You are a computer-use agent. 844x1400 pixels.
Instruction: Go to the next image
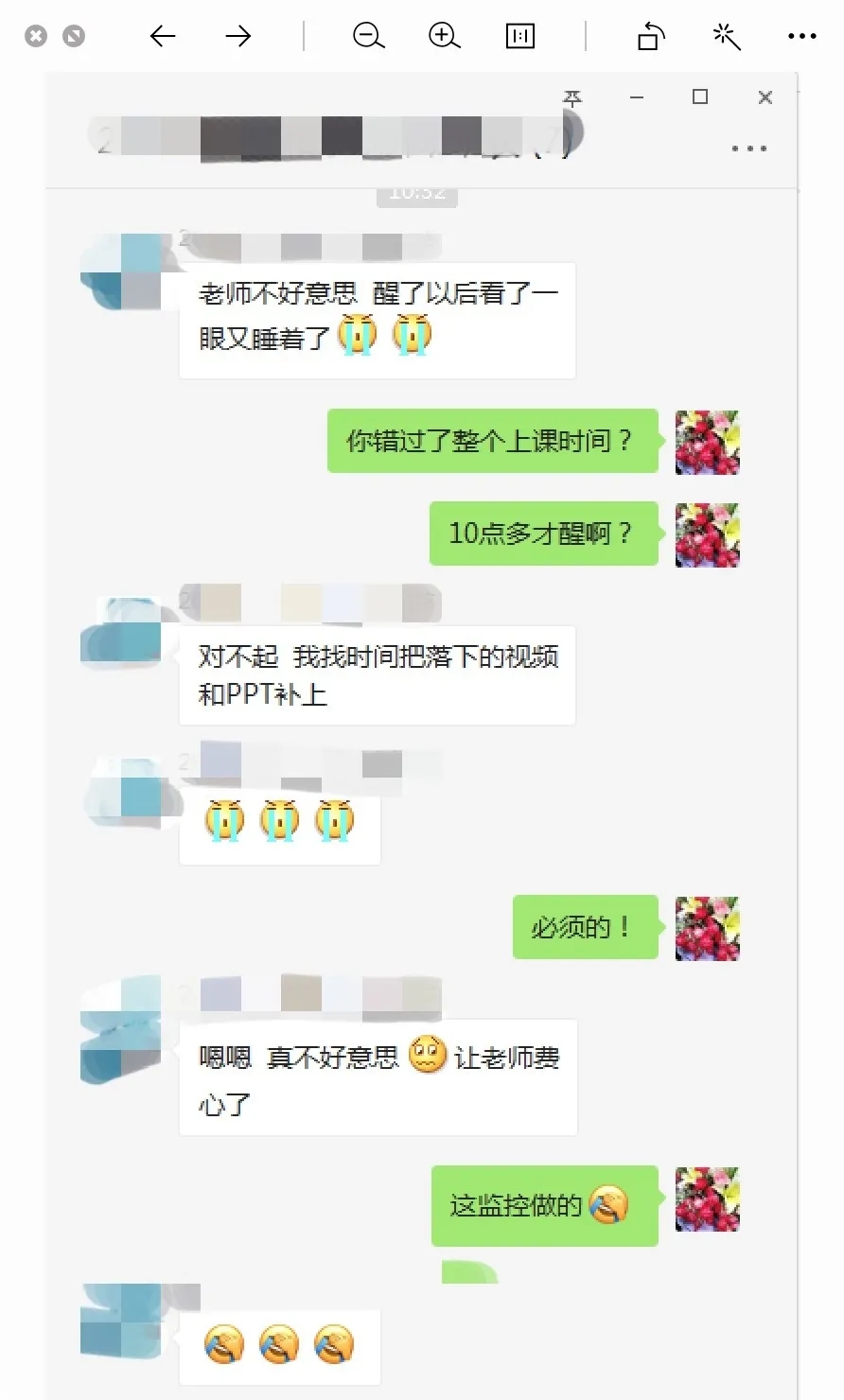238,36
